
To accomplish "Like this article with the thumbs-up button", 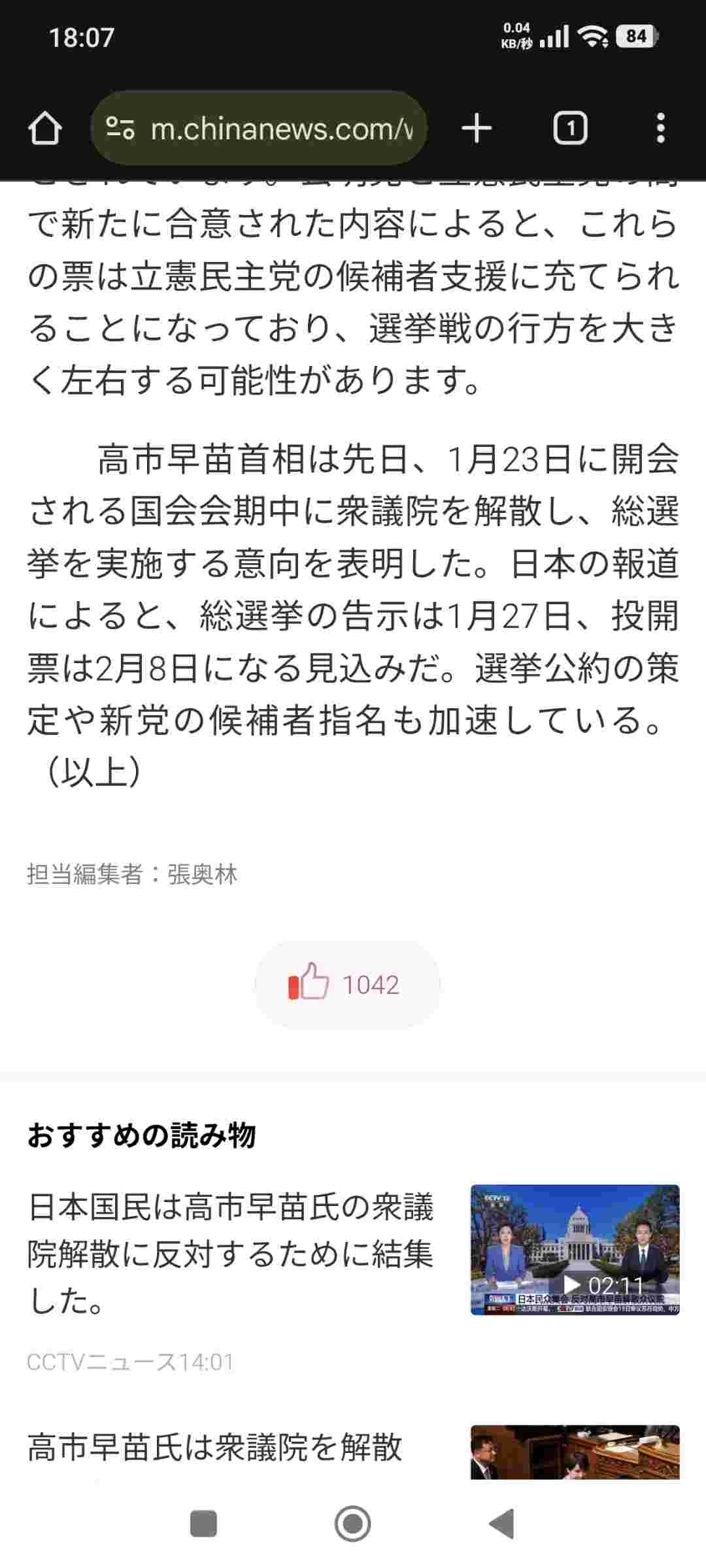I will pos(347,984).
